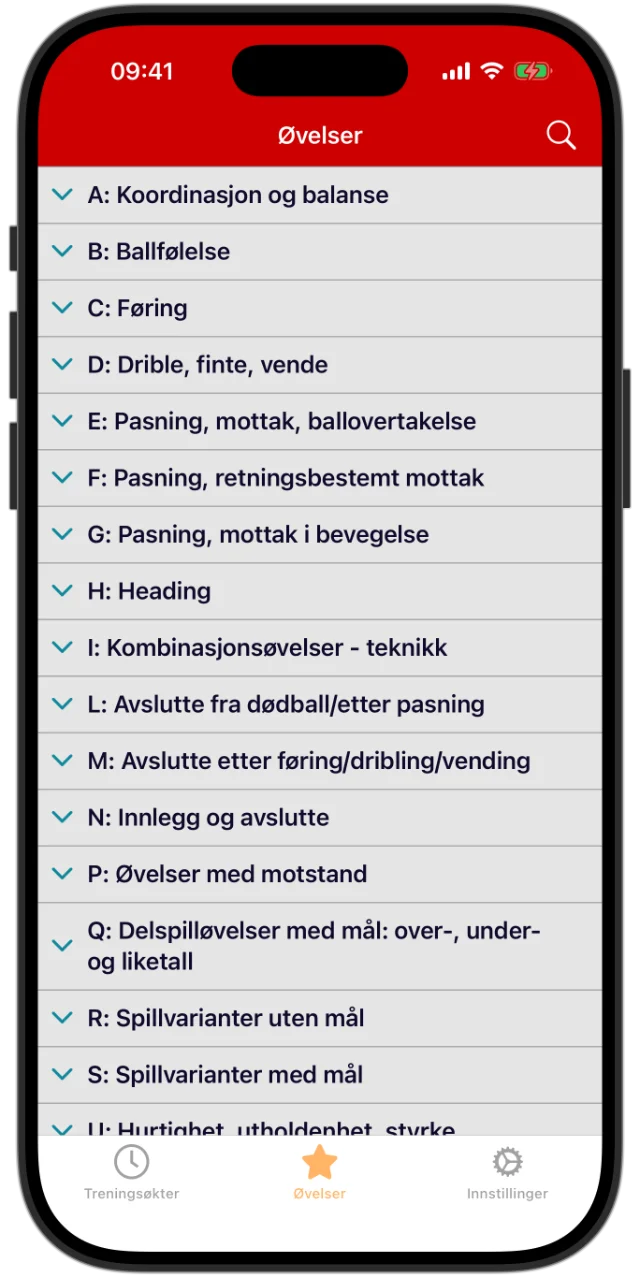Open the search magnifier icon

point(561,136)
